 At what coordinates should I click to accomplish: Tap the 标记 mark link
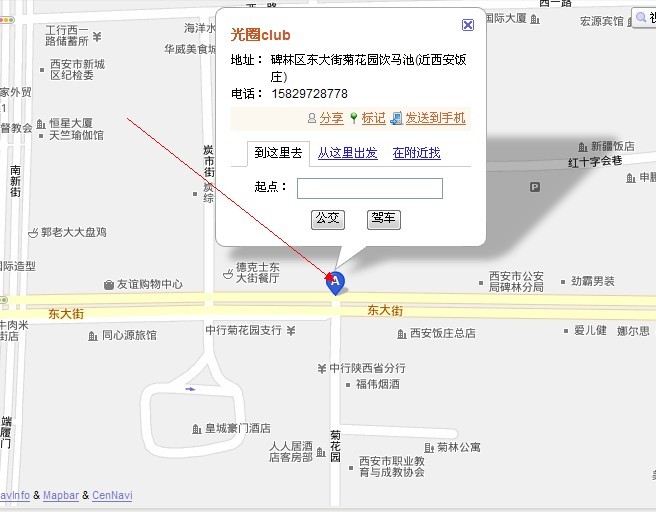tap(373, 118)
